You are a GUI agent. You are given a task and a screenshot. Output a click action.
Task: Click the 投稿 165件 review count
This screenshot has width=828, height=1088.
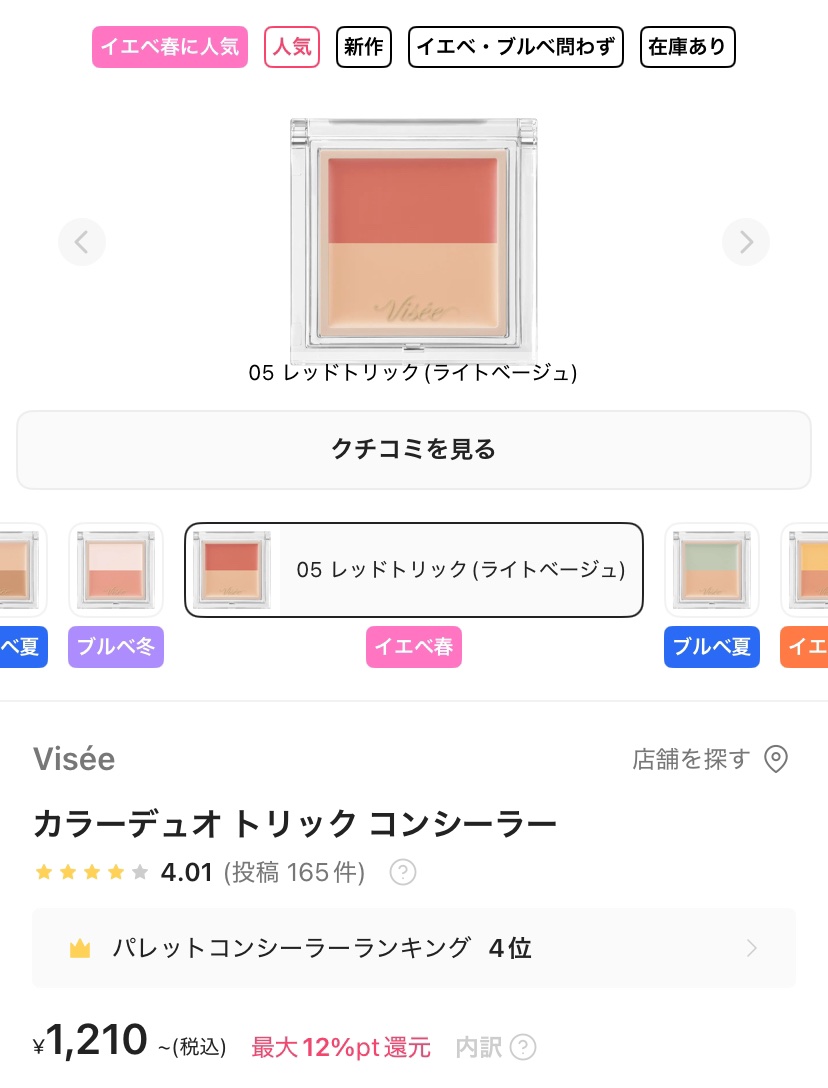pyautogui.click(x=294, y=873)
